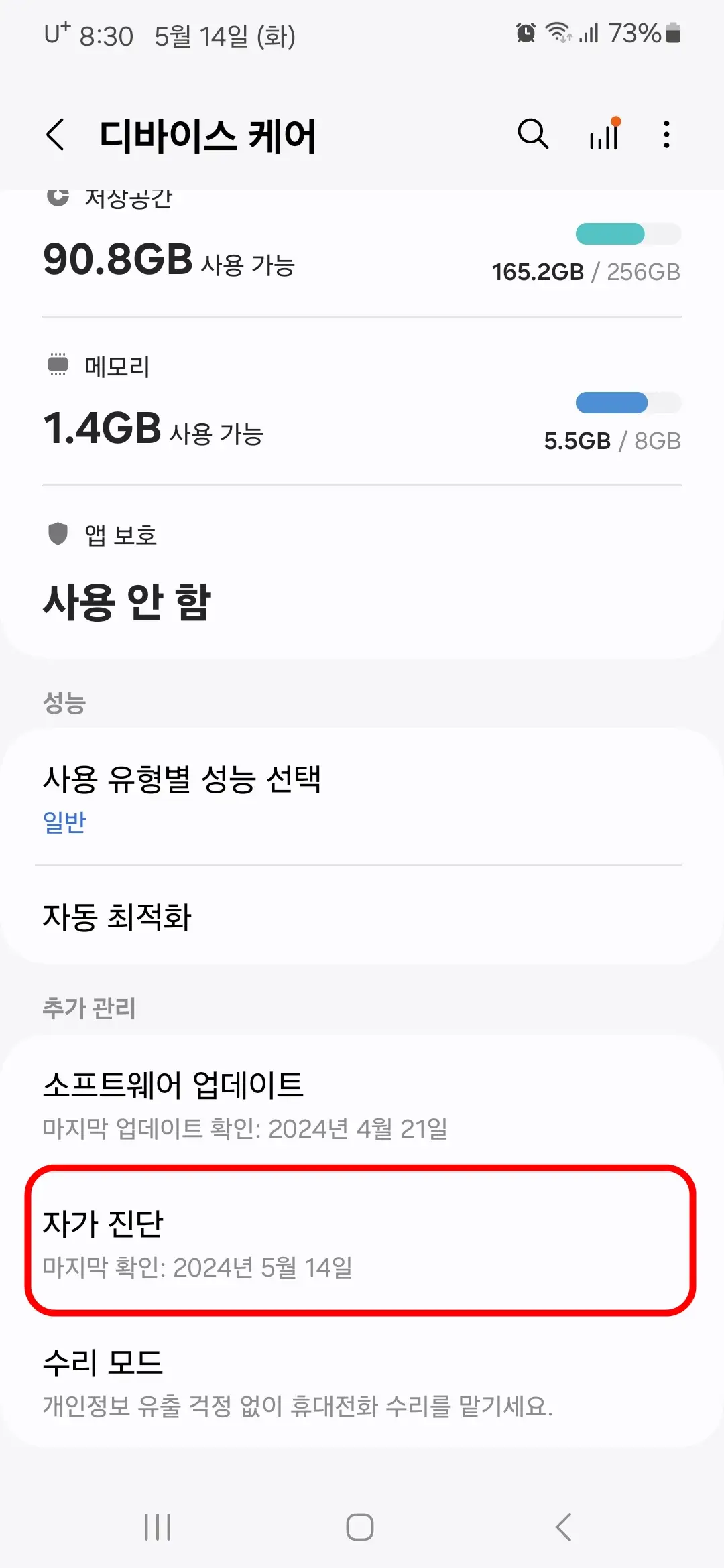Tap the storage (저장공간) icon
724x1568 pixels.
(x=58, y=196)
